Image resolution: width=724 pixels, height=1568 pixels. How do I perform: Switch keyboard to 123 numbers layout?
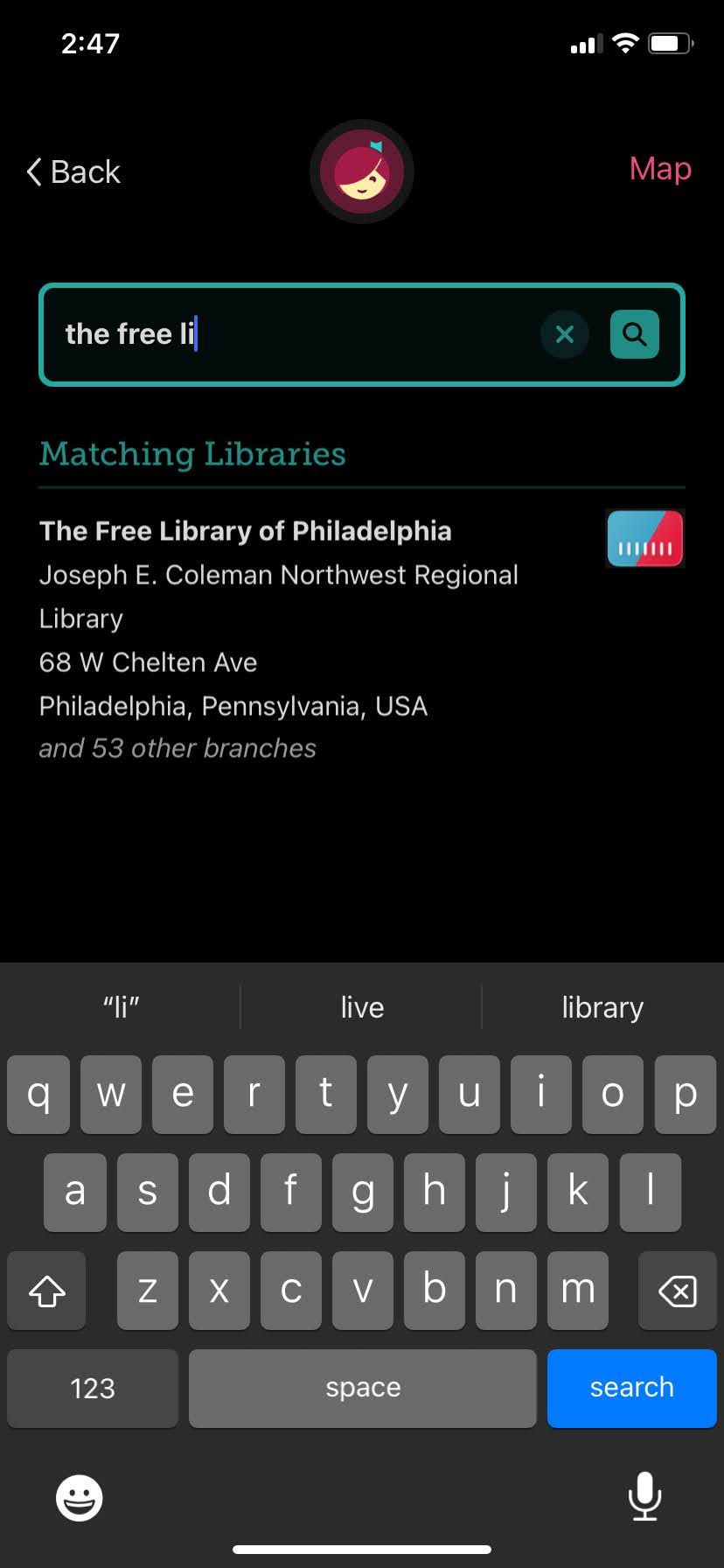pyautogui.click(x=93, y=1388)
